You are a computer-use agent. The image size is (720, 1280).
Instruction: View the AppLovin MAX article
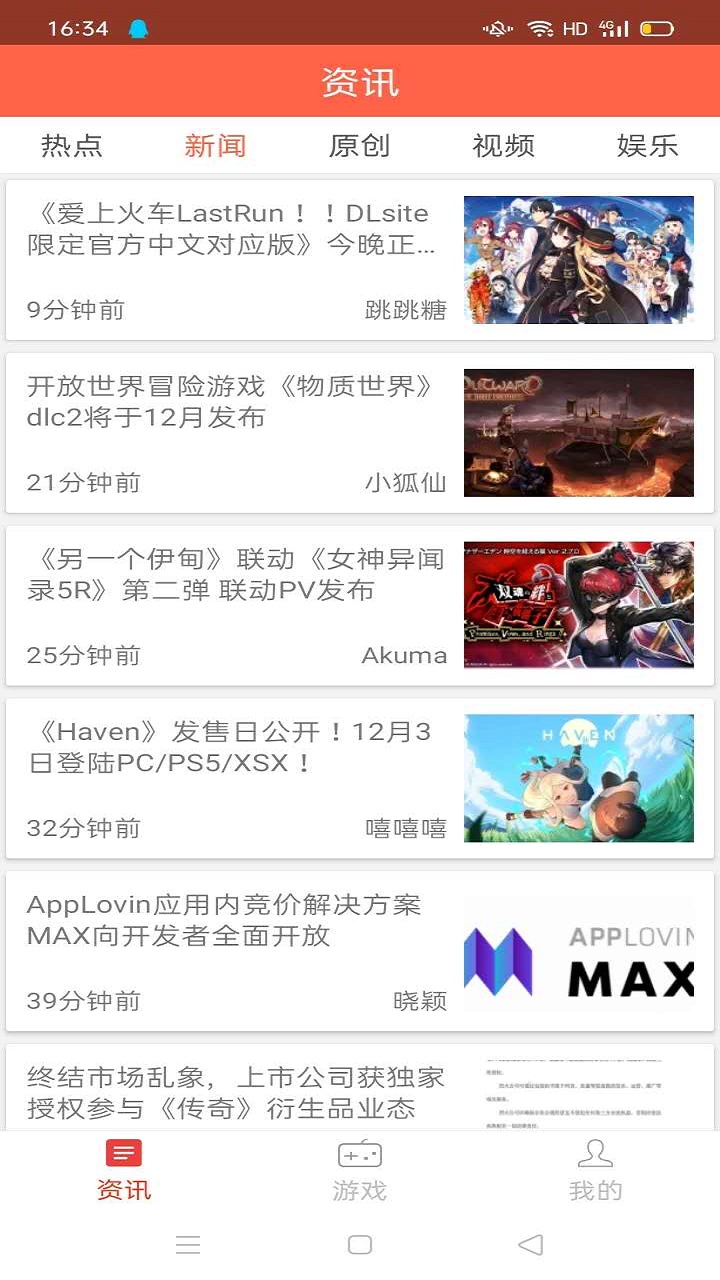[x=360, y=950]
